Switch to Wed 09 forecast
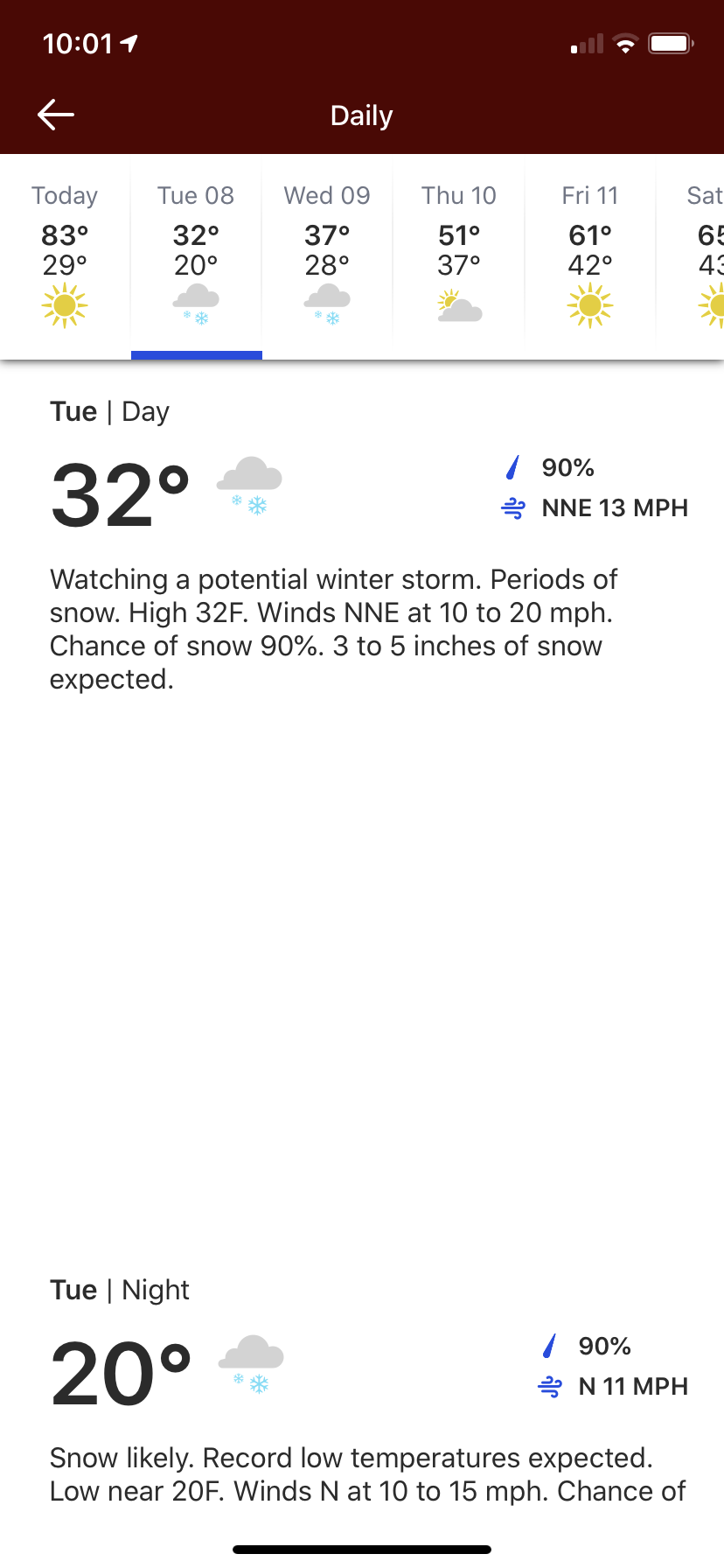Viewport: 724px width, 1568px height. [x=327, y=255]
